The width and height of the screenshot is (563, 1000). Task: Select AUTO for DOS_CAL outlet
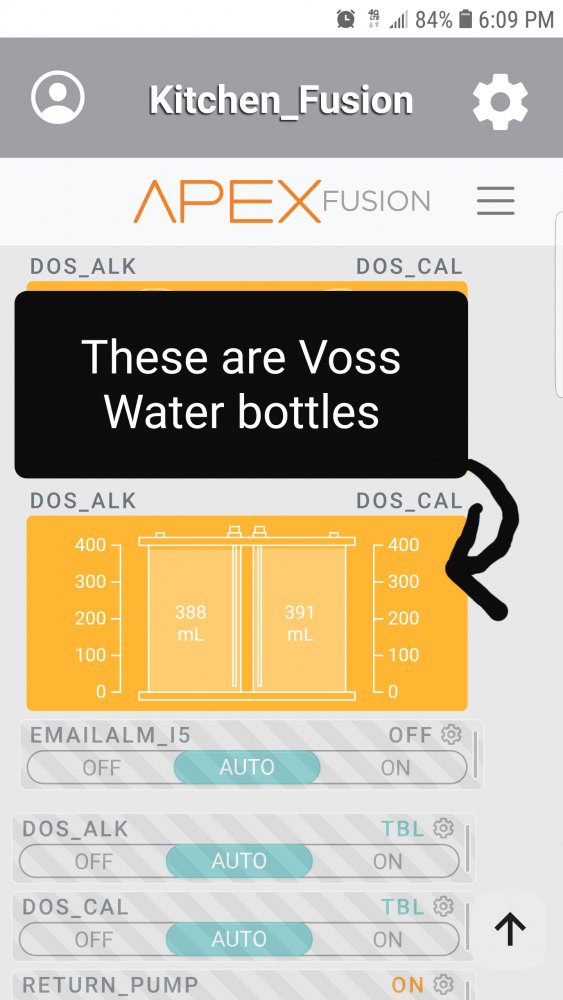(239, 939)
